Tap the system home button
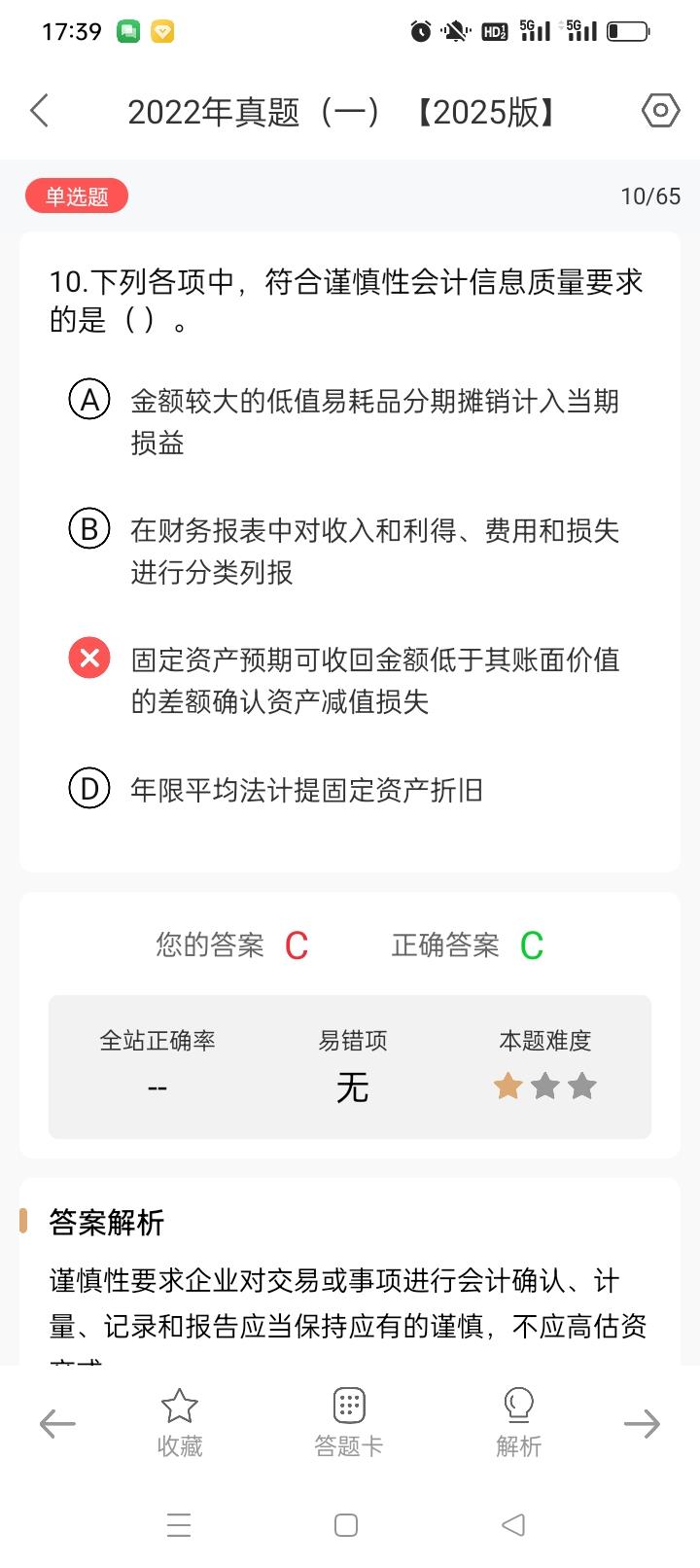This screenshot has height=1568, width=700. point(346,1525)
